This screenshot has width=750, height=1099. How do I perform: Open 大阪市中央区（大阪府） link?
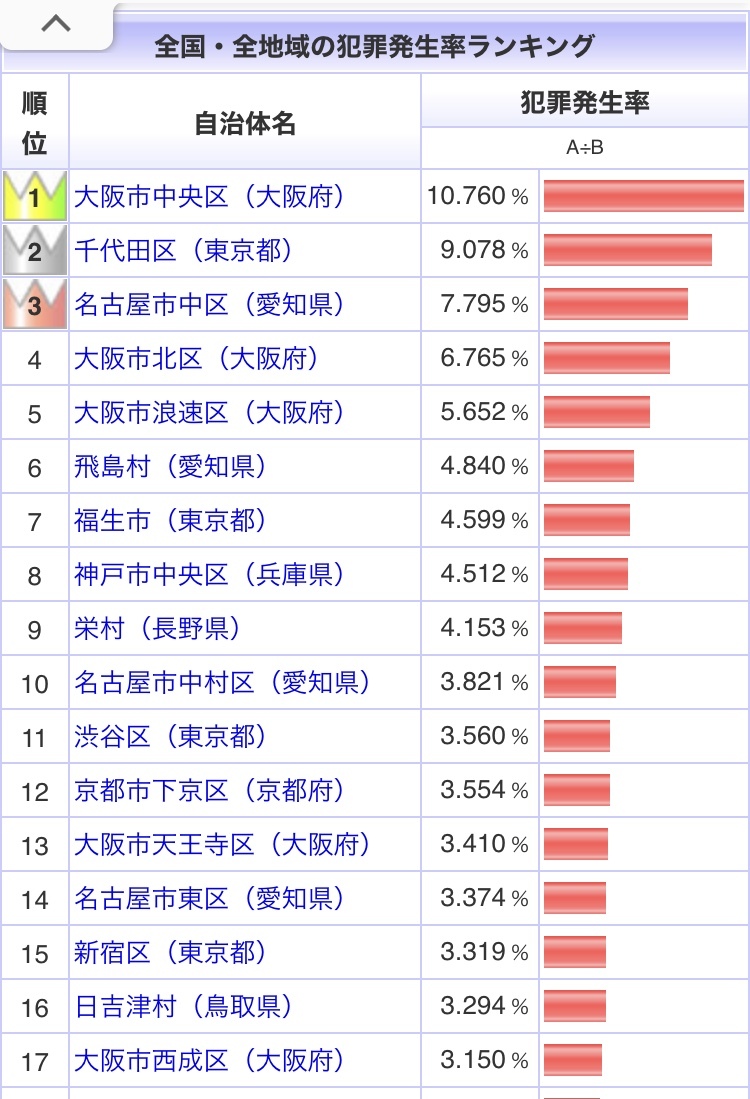click(x=209, y=197)
